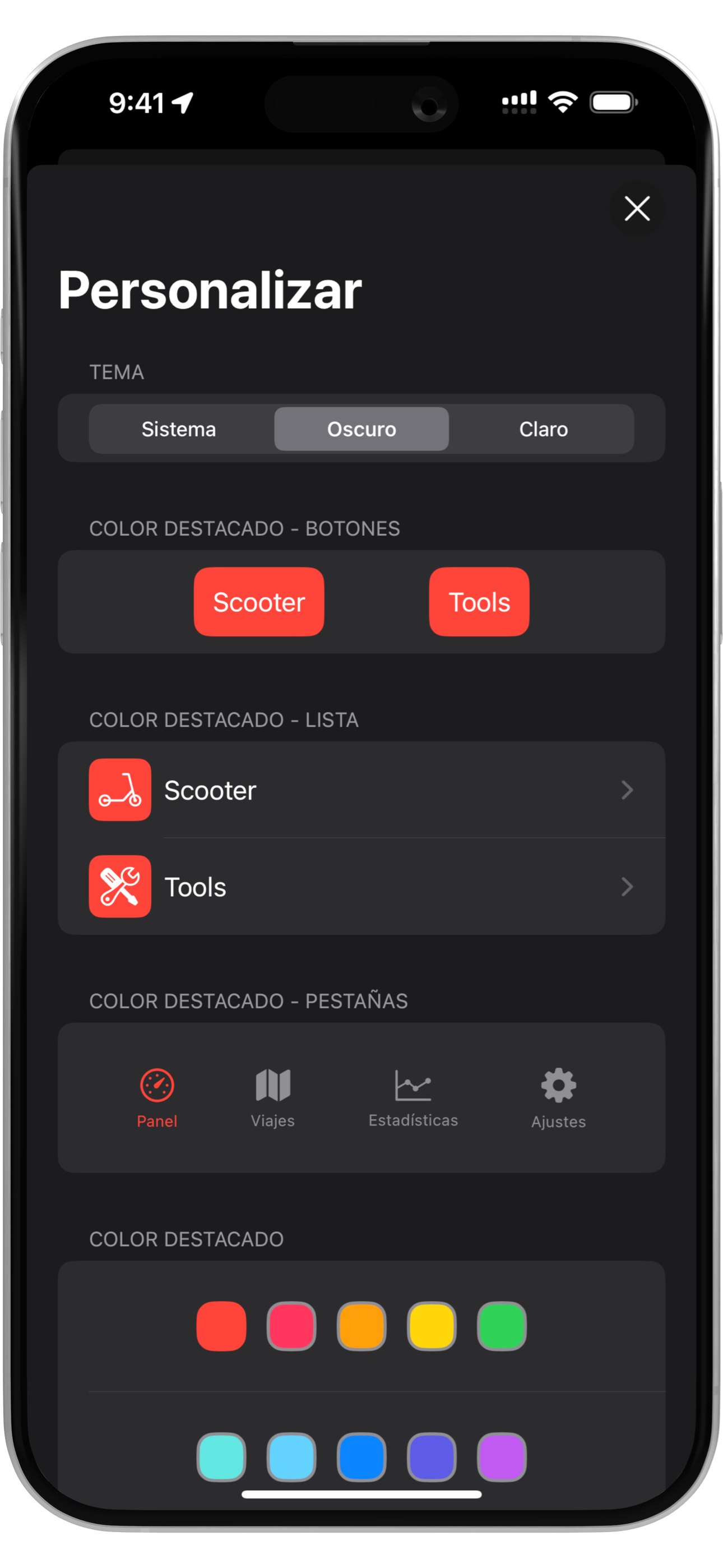Open the Scooter list row

click(361, 790)
